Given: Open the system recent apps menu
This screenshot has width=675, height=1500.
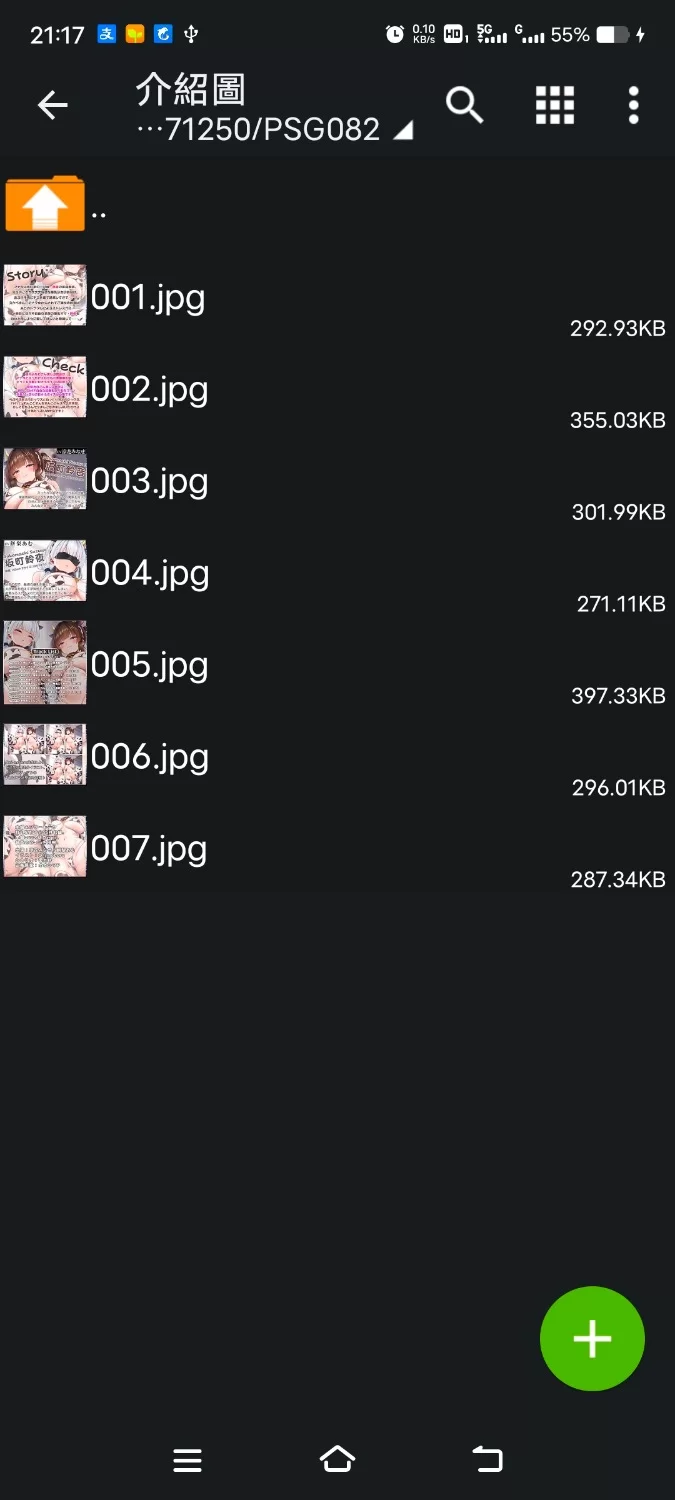Looking at the screenshot, I should click(187, 1460).
